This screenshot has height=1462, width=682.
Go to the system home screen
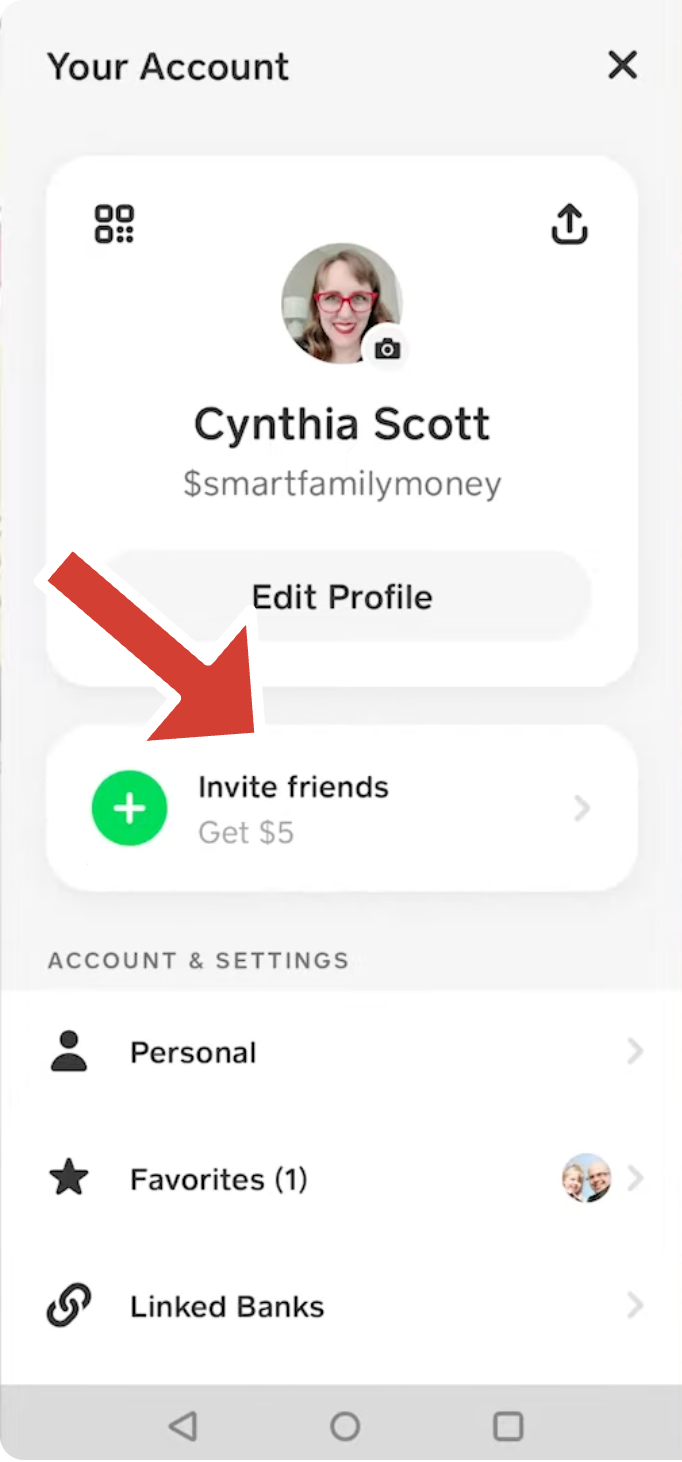[x=345, y=1426]
